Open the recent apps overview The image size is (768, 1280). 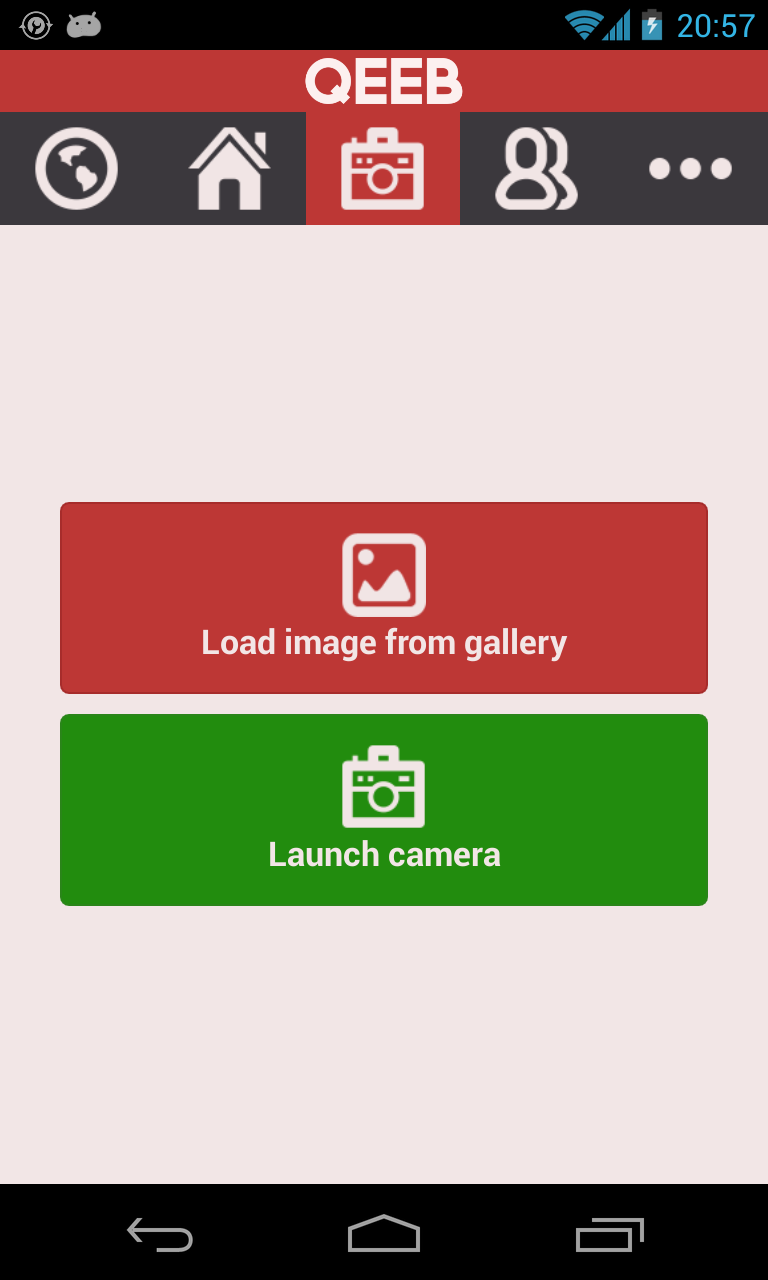coord(609,1234)
